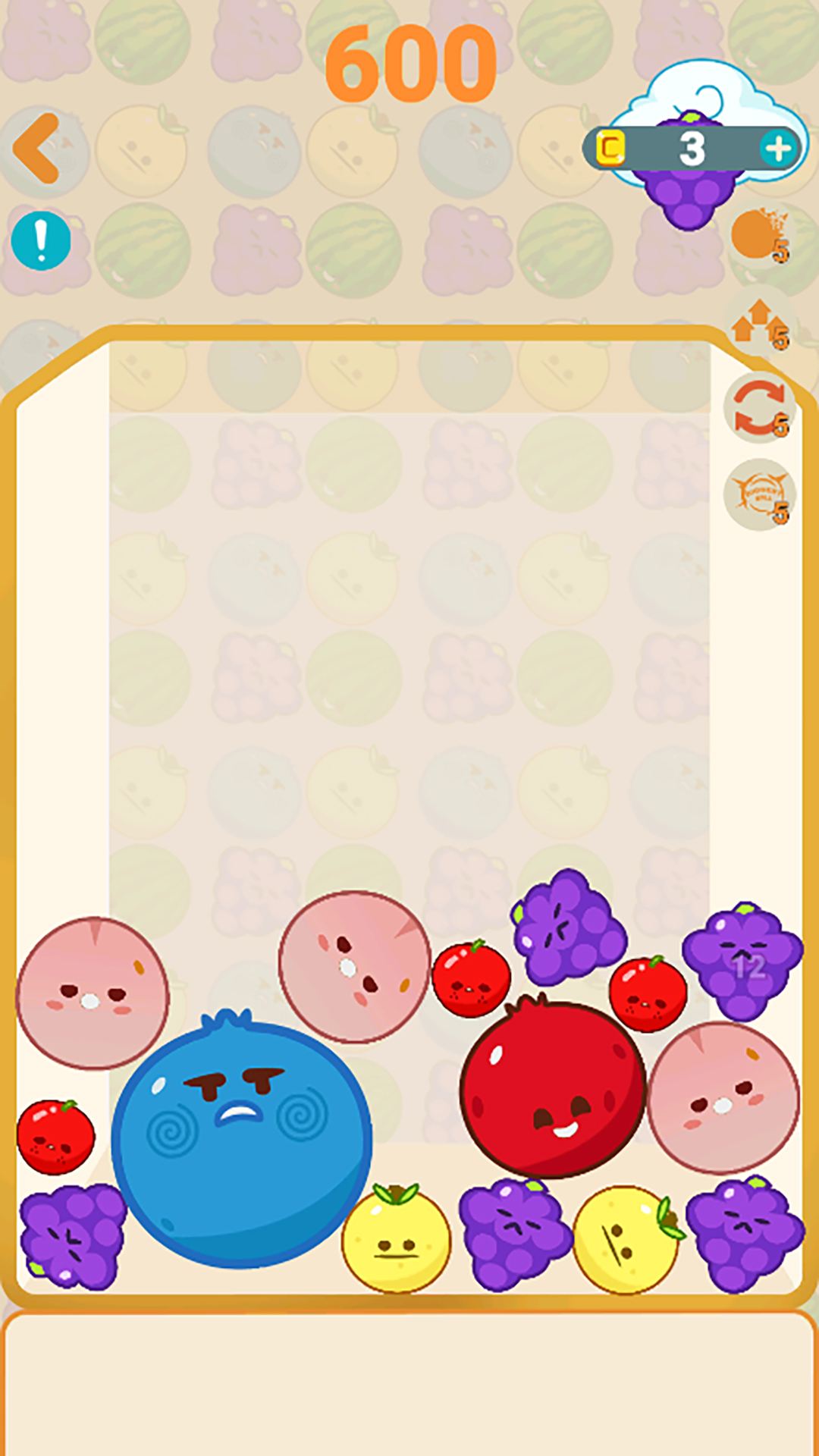
Task: Activate the cracked ball power-up
Action: (758, 494)
